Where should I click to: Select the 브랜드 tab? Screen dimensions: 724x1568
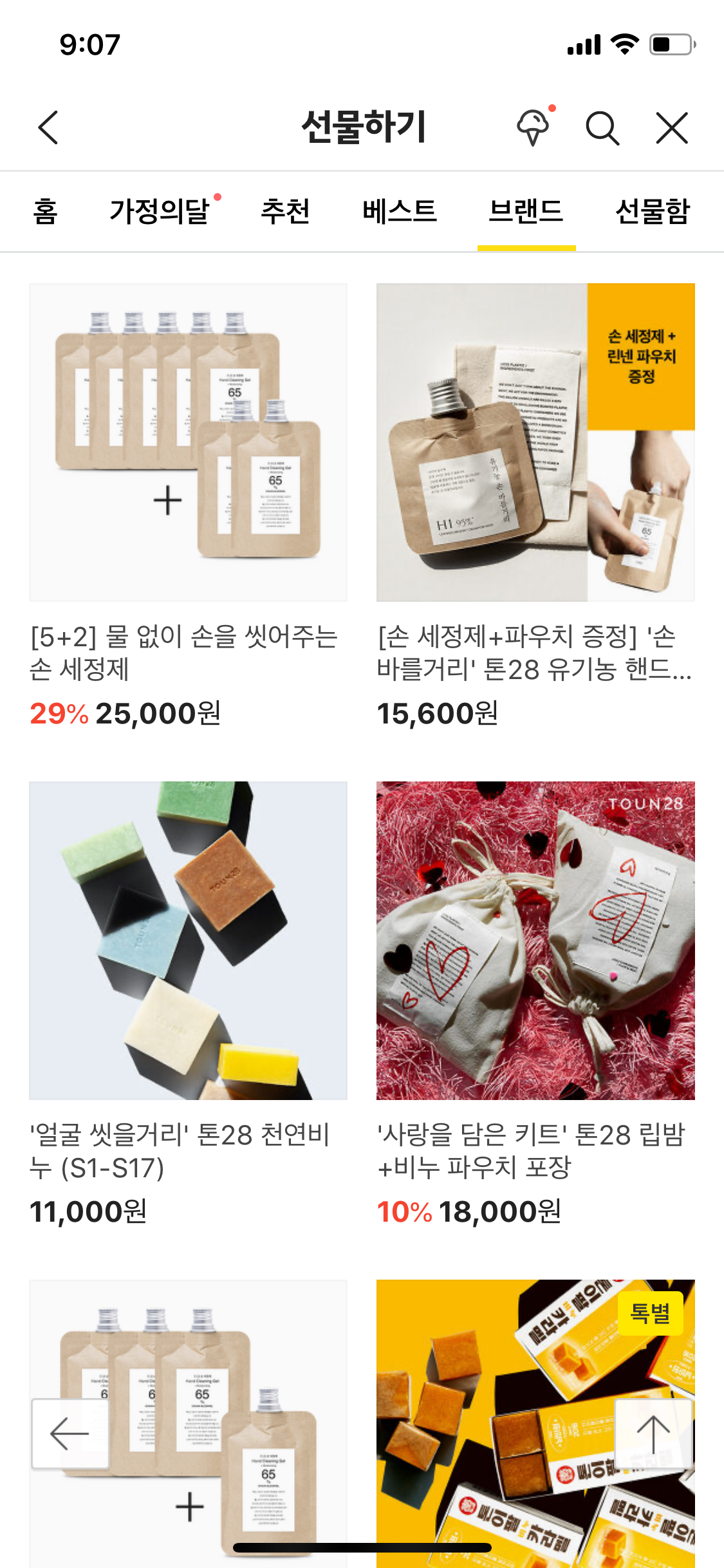(526, 212)
